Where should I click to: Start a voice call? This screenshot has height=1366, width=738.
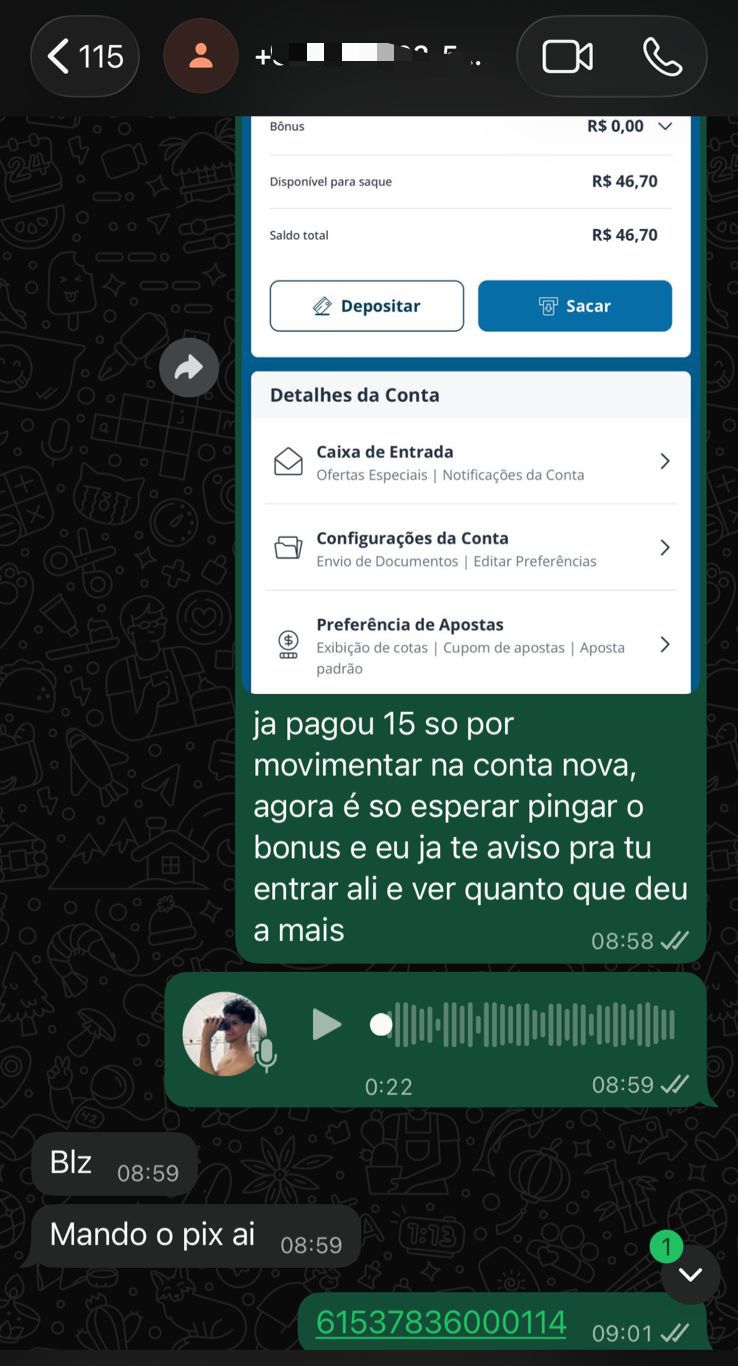(662, 56)
